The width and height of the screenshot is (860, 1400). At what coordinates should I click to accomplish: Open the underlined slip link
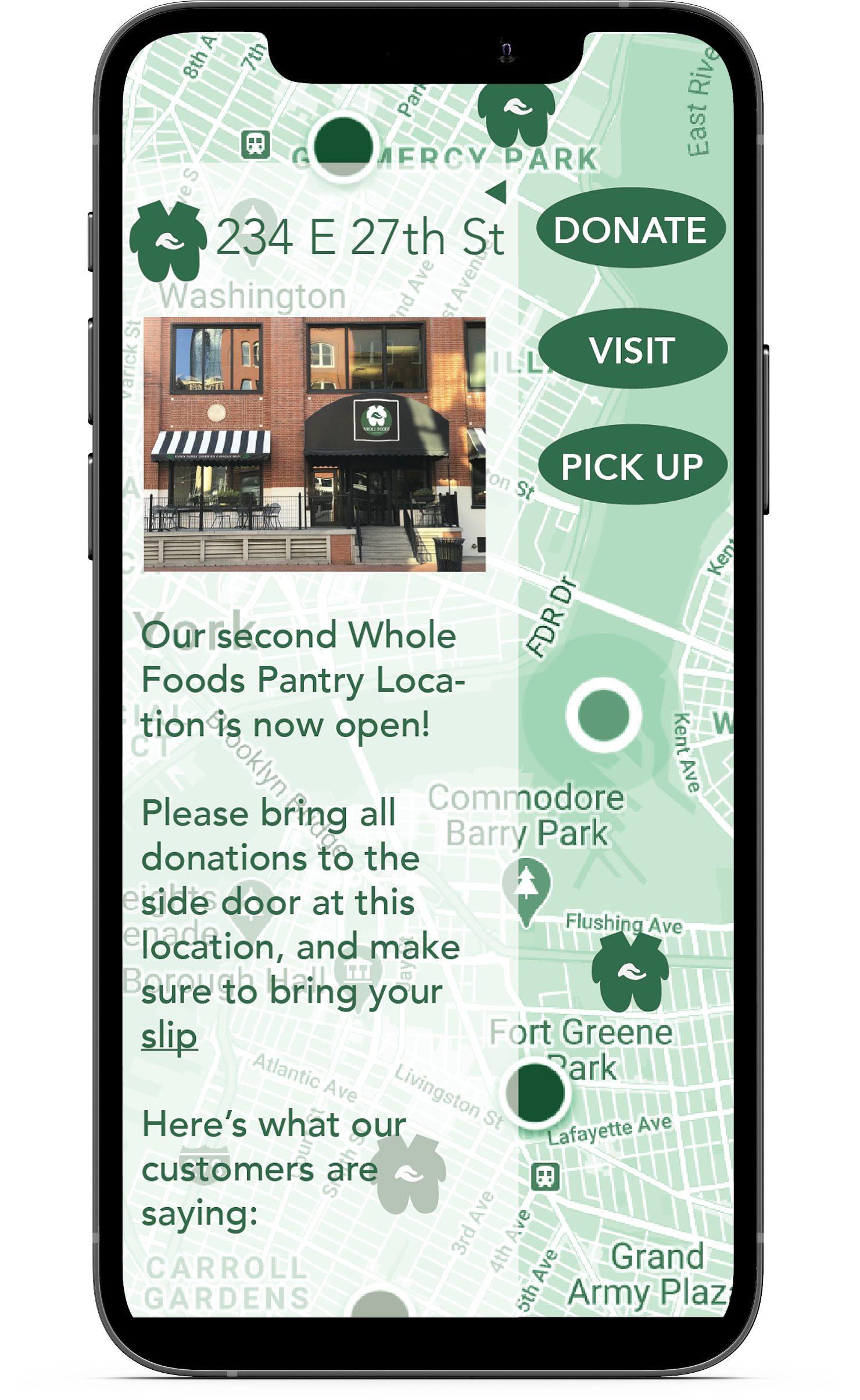click(169, 1038)
